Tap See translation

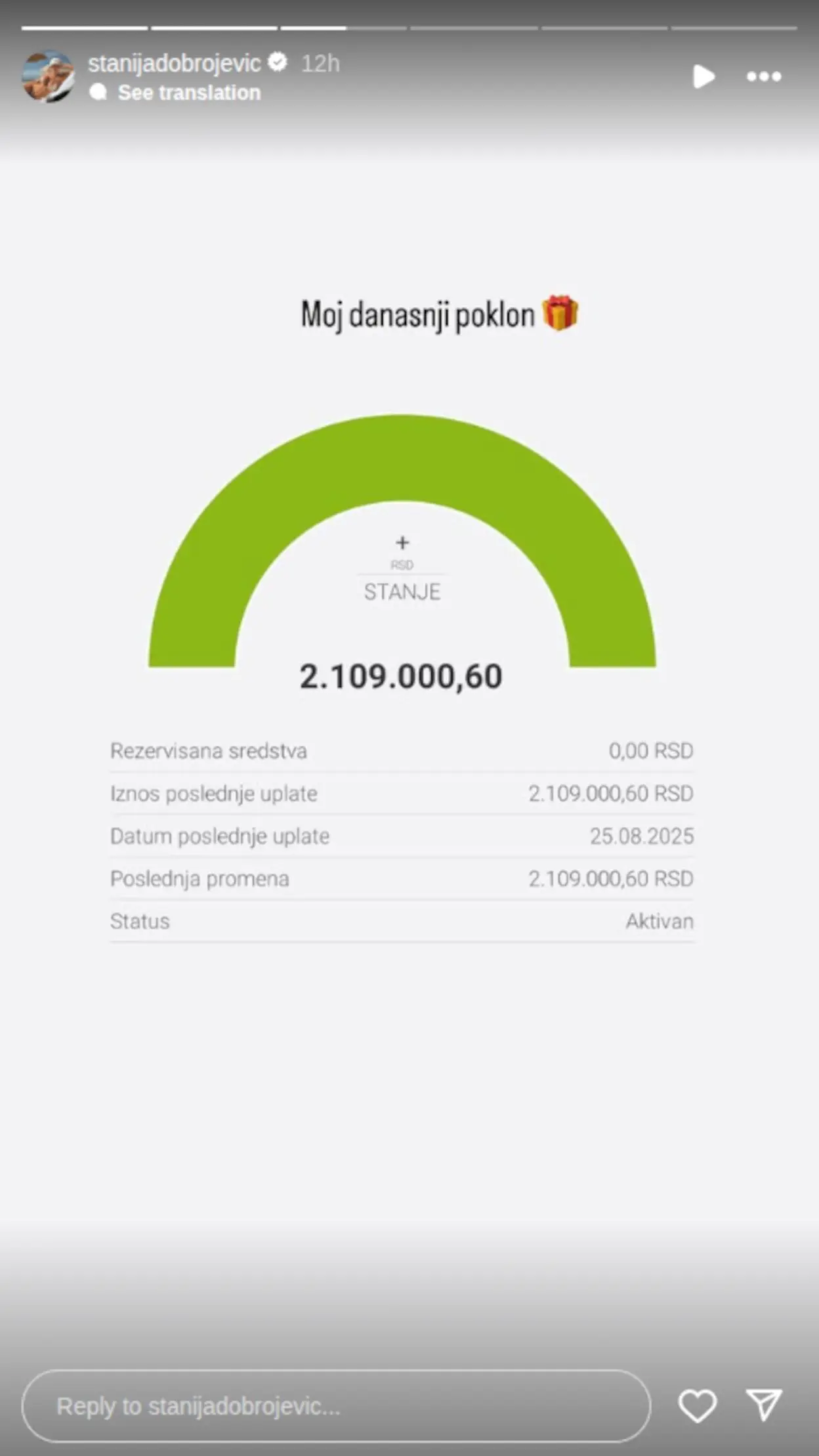coord(188,93)
